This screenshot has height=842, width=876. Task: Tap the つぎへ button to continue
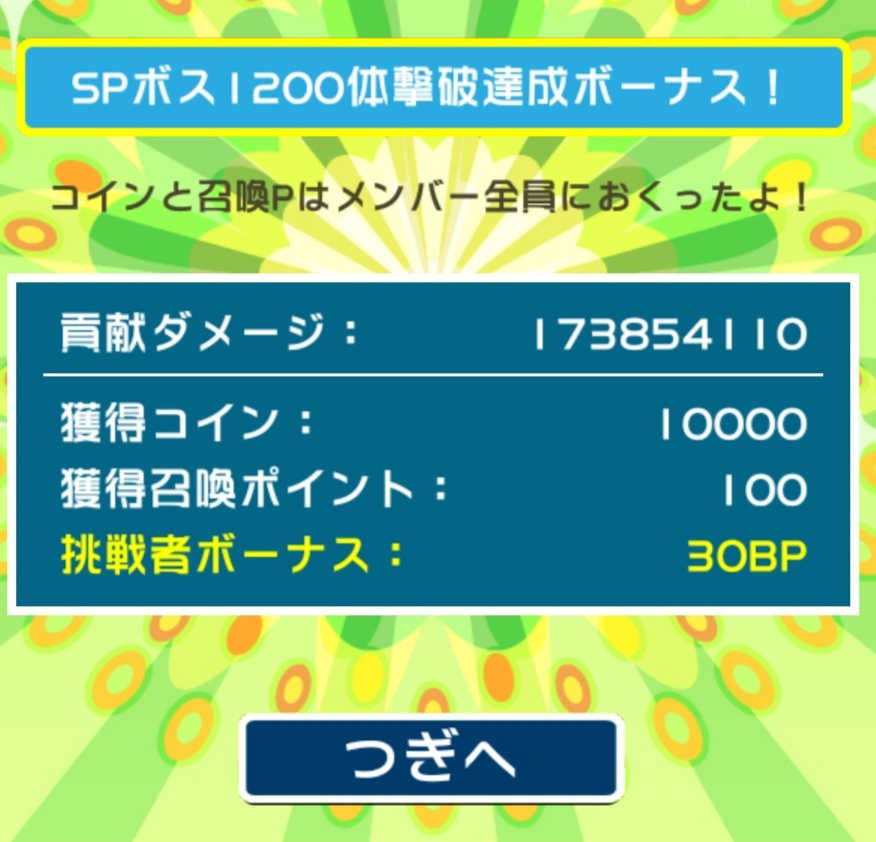coord(431,759)
